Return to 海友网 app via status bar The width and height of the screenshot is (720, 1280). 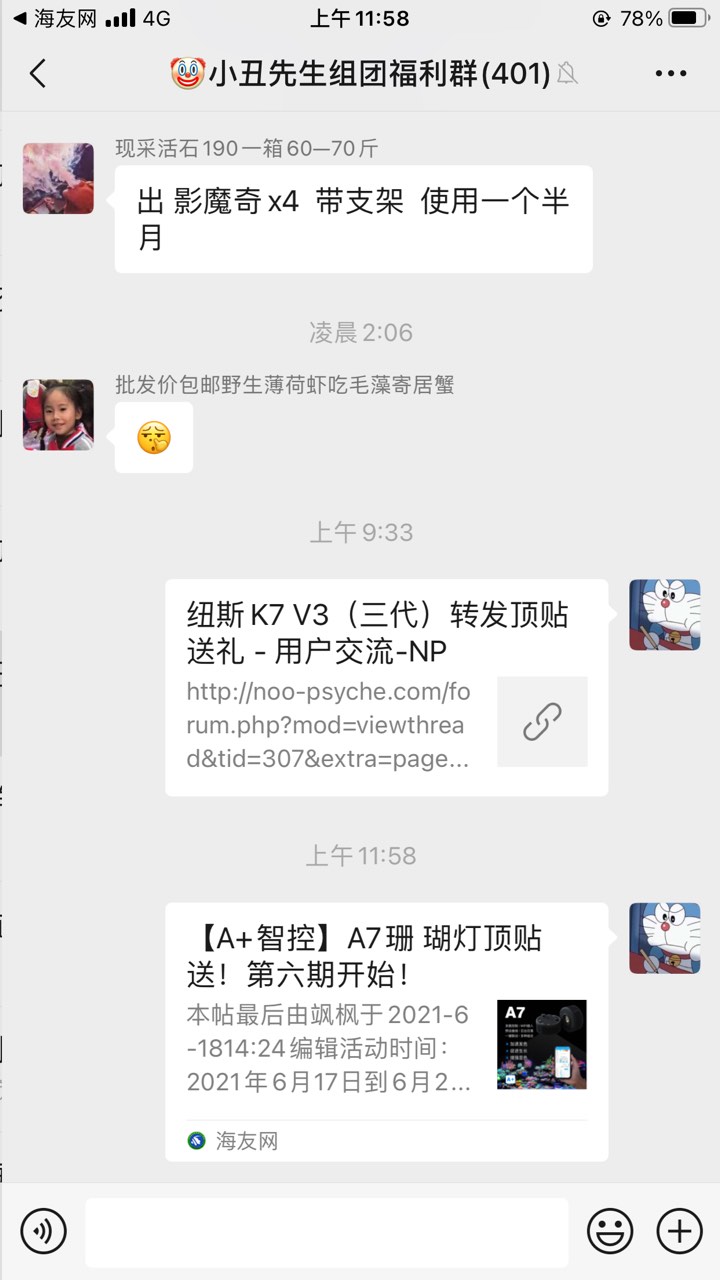(48, 18)
